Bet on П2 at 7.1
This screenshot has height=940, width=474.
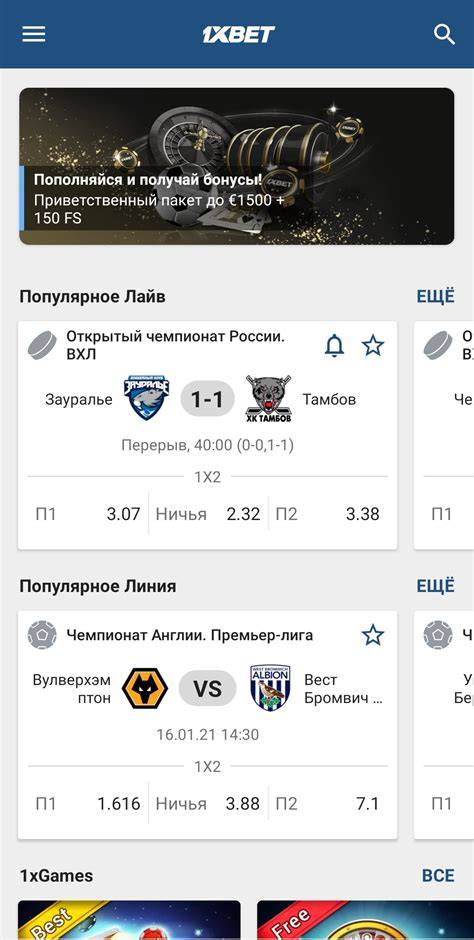(x=328, y=803)
